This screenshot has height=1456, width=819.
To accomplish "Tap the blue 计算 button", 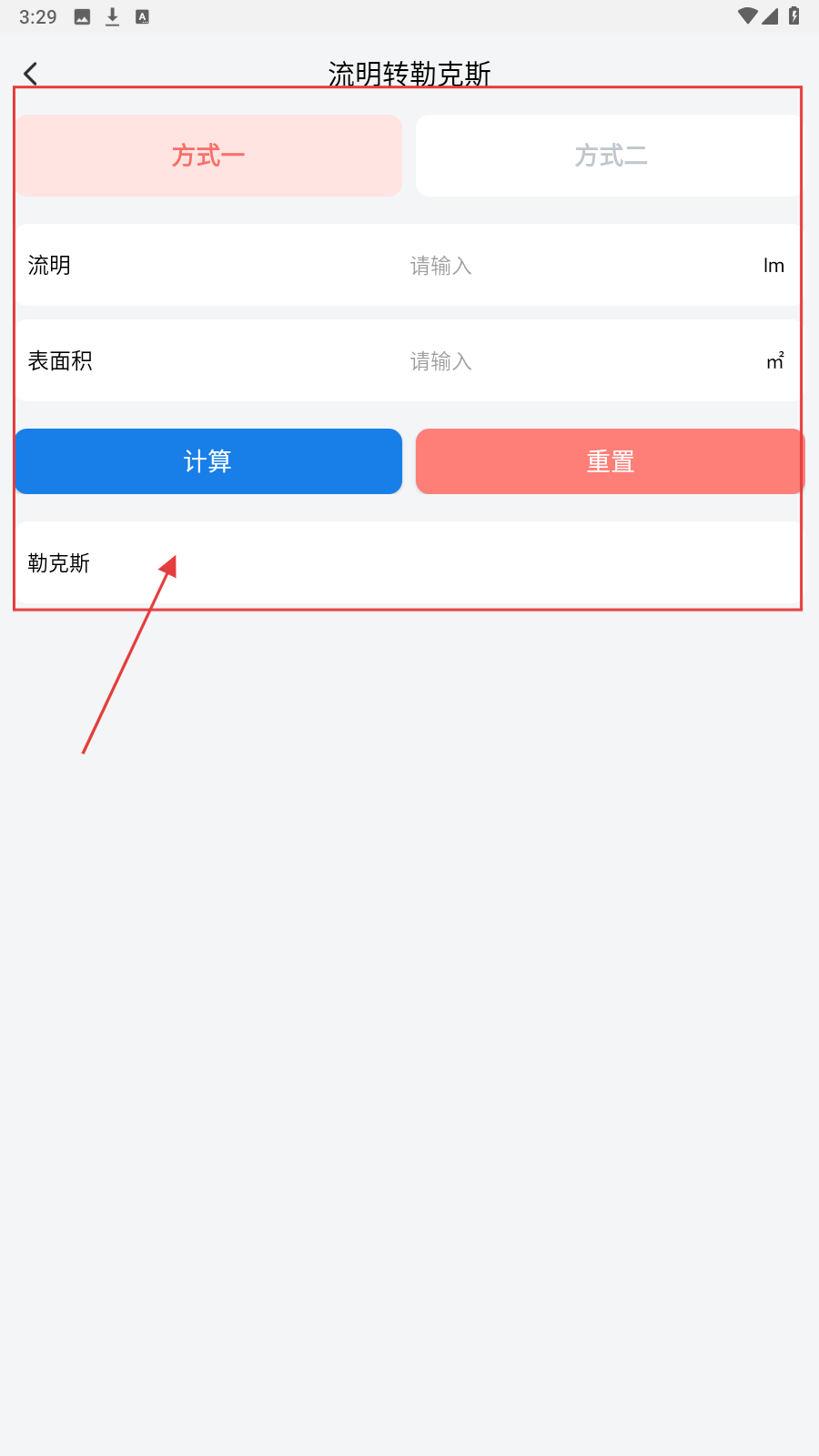I will pyautogui.click(x=208, y=461).
